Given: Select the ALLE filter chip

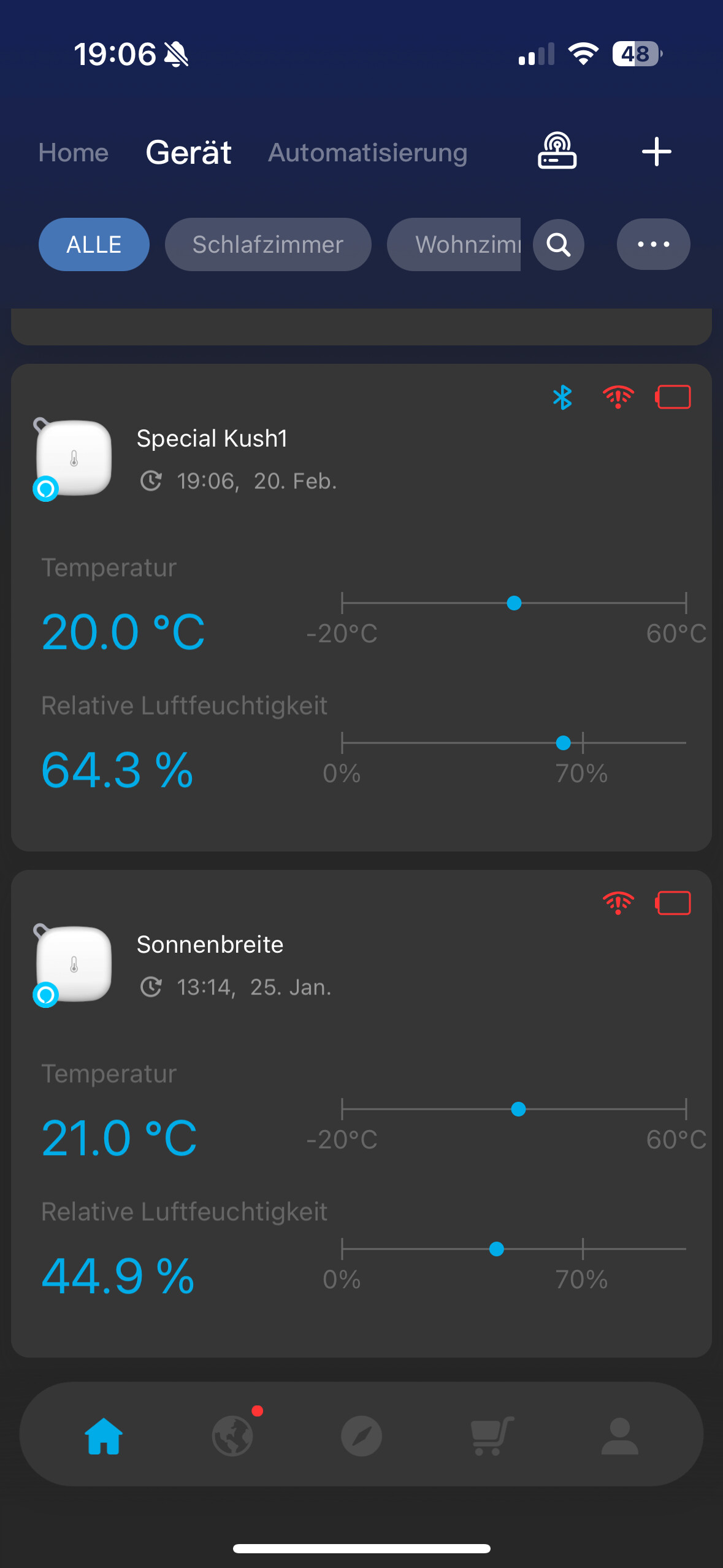Looking at the screenshot, I should click(94, 244).
